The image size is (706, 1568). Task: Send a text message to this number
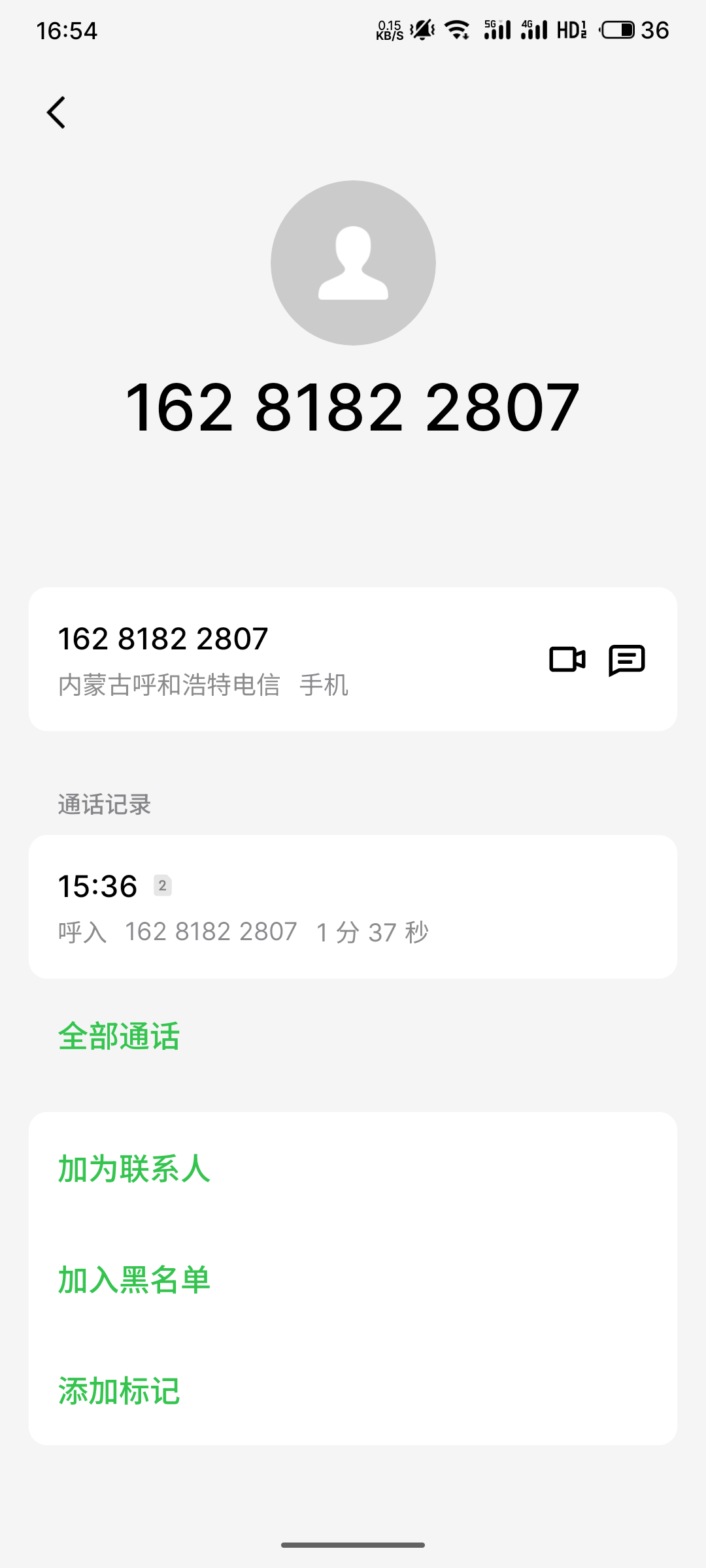pos(627,659)
